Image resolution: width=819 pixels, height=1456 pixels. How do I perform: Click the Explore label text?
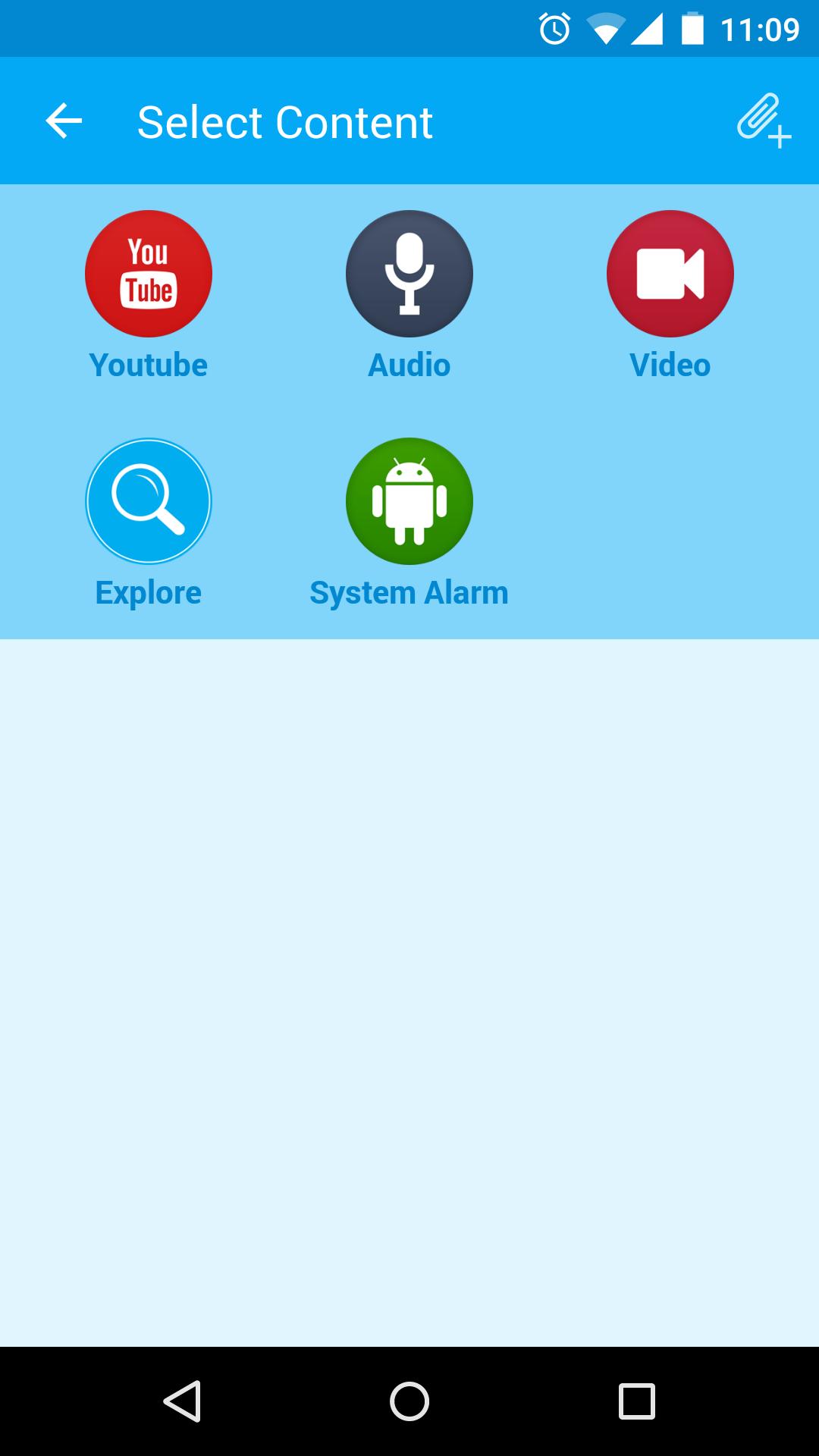[149, 592]
